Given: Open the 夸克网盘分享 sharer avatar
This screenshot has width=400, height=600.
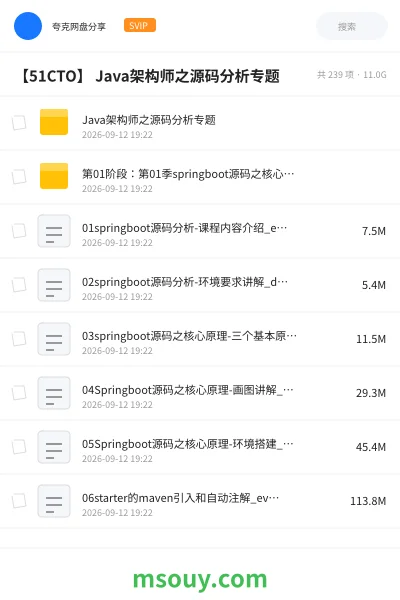Looking at the screenshot, I should coord(28,26).
